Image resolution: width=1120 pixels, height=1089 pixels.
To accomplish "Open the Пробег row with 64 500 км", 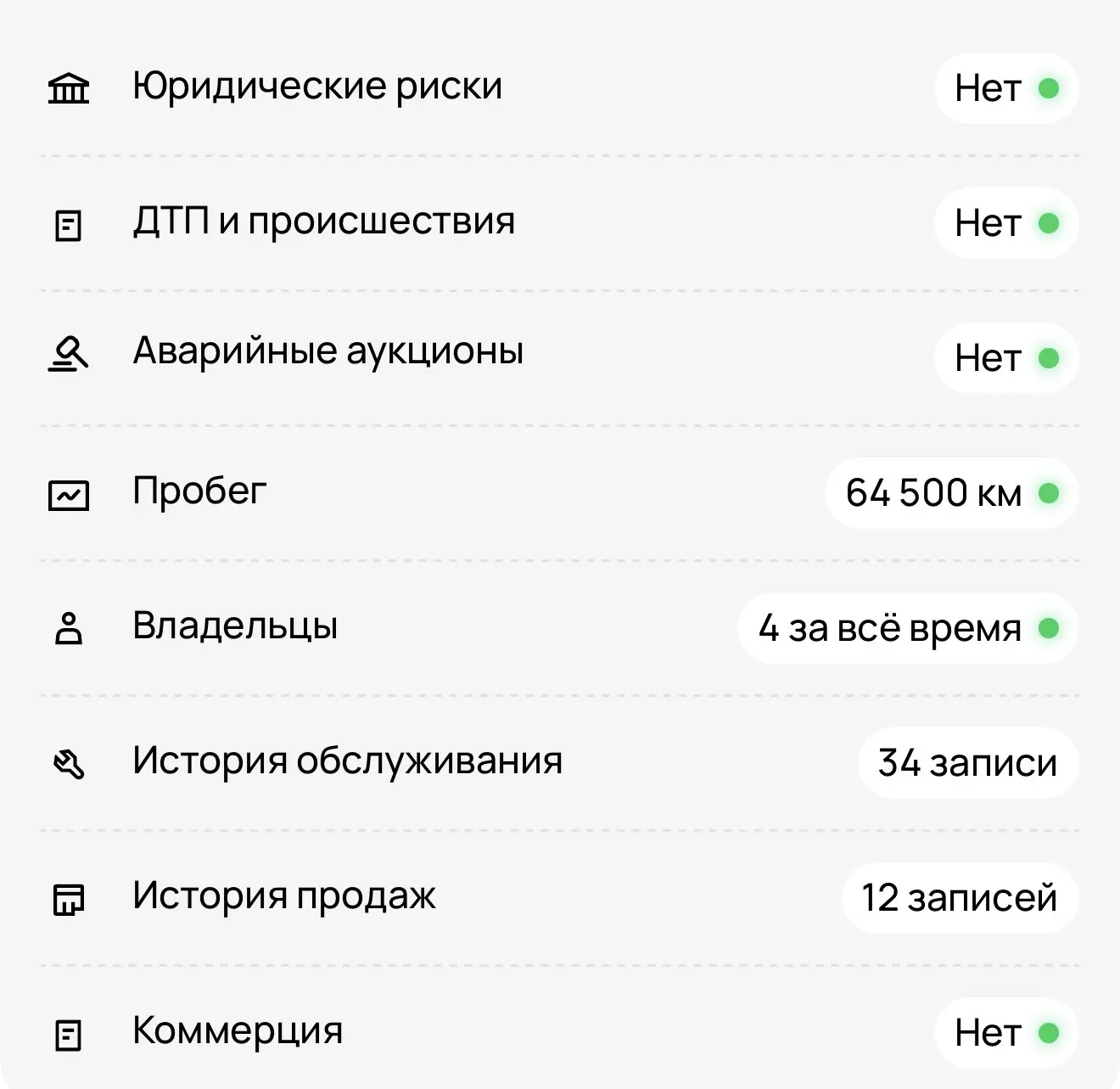I will (560, 493).
